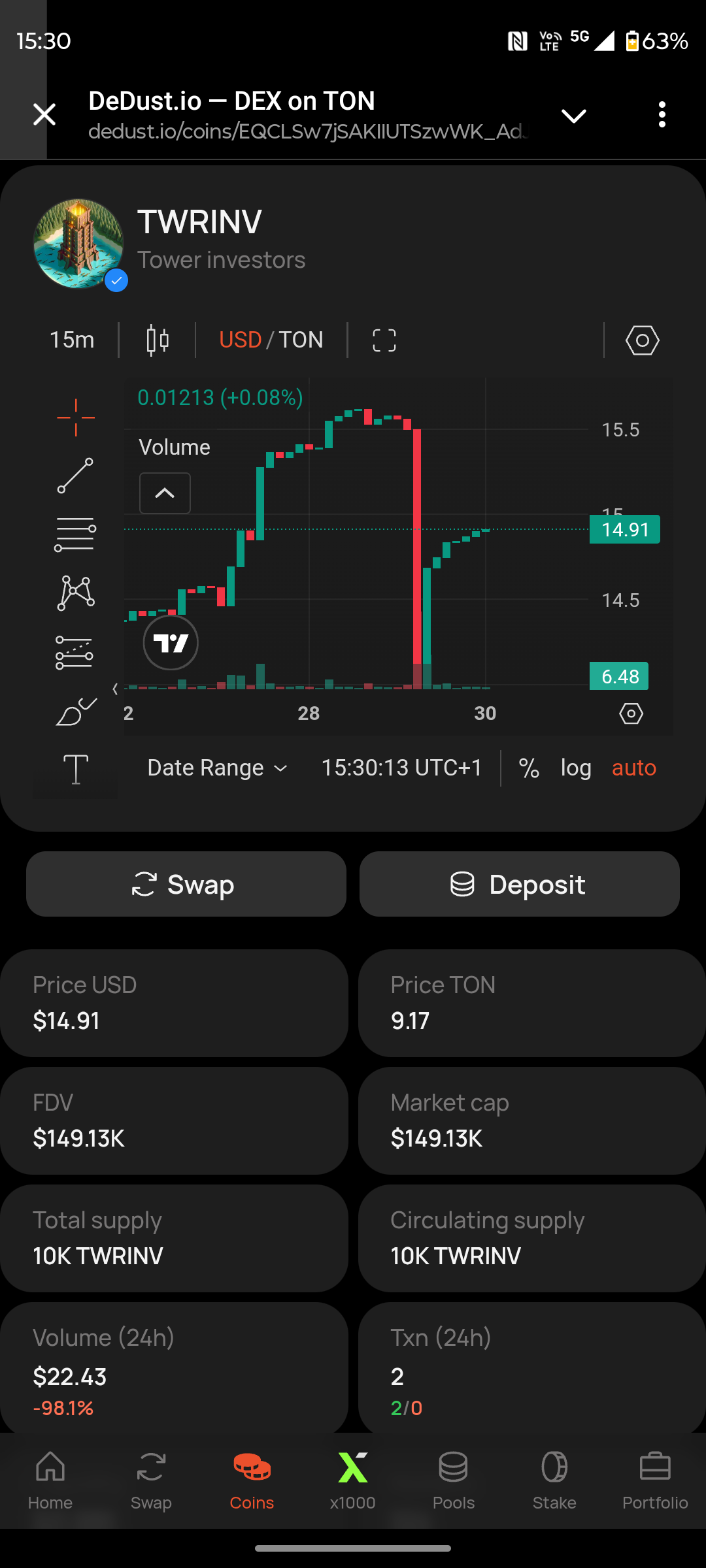Select the text annotation tool
This screenshot has height=1568, width=706.
75,768
